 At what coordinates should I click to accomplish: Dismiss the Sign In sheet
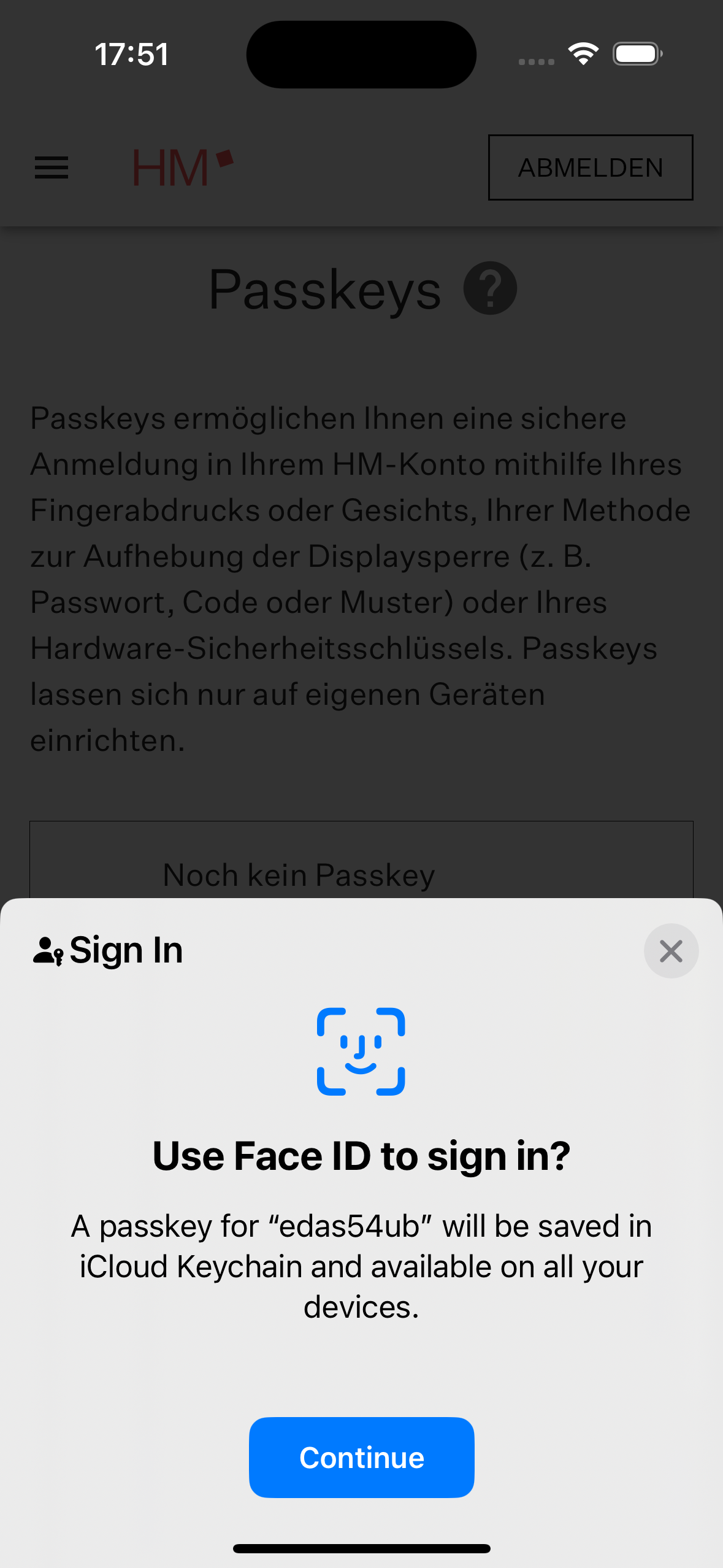click(671, 951)
